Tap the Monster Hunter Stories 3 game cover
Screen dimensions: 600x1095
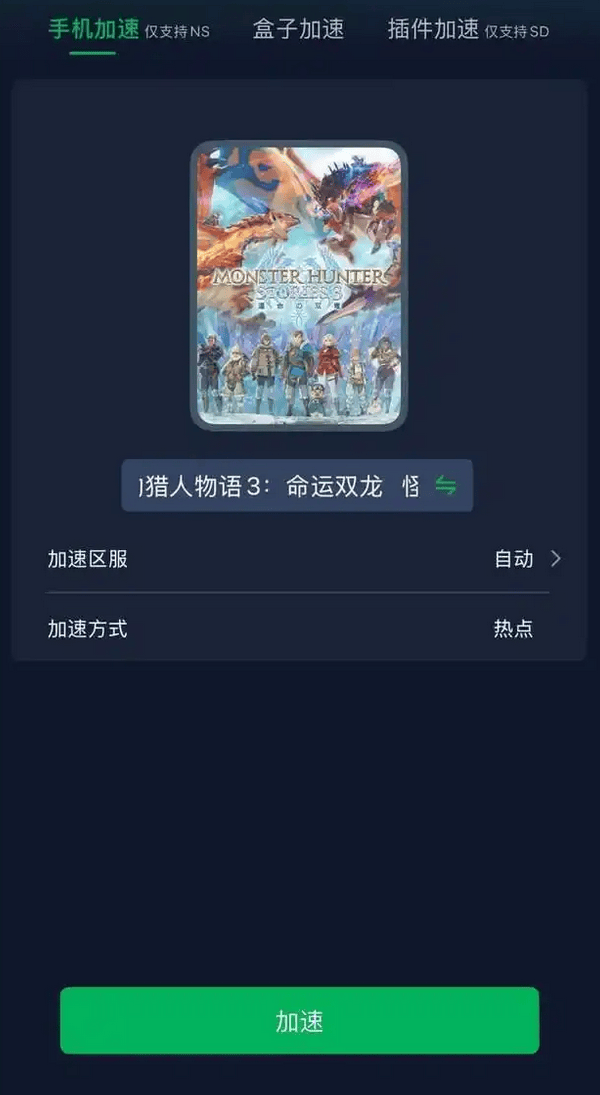click(299, 286)
